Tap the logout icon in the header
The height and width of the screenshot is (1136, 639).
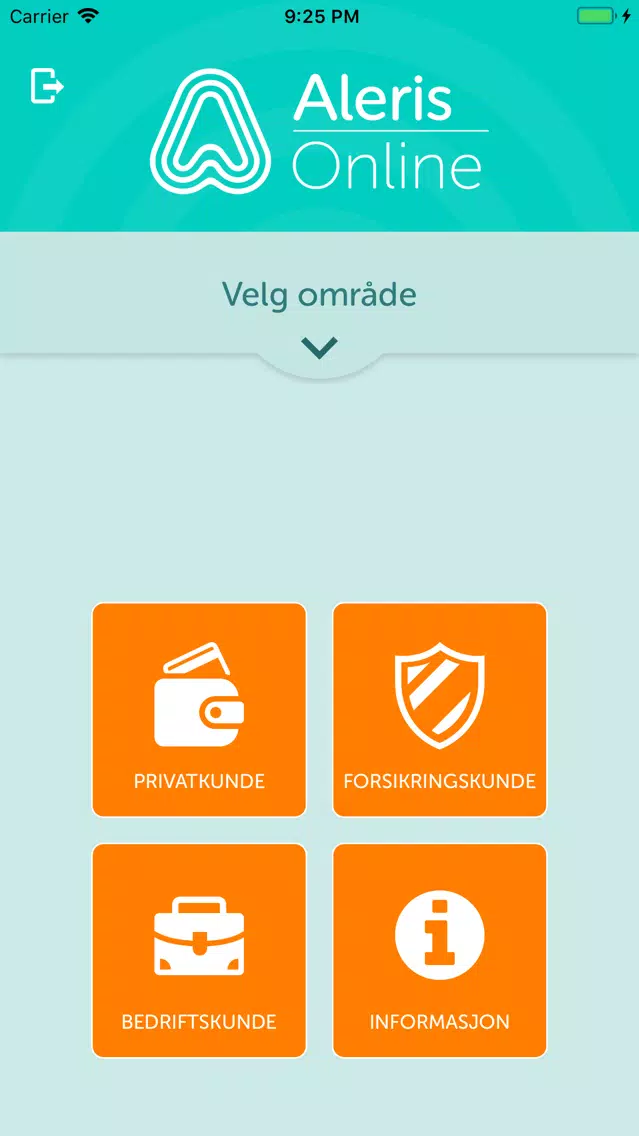[x=47, y=86]
